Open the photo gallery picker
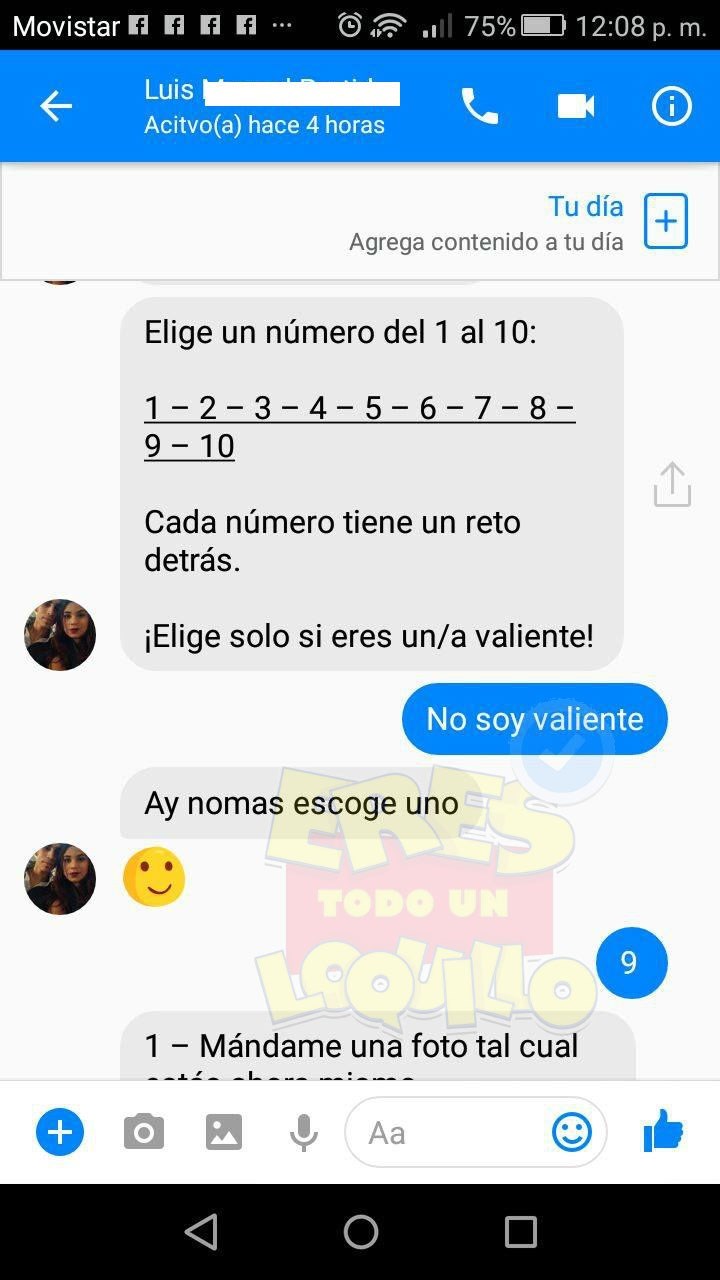The width and height of the screenshot is (720, 1280). point(224,1133)
